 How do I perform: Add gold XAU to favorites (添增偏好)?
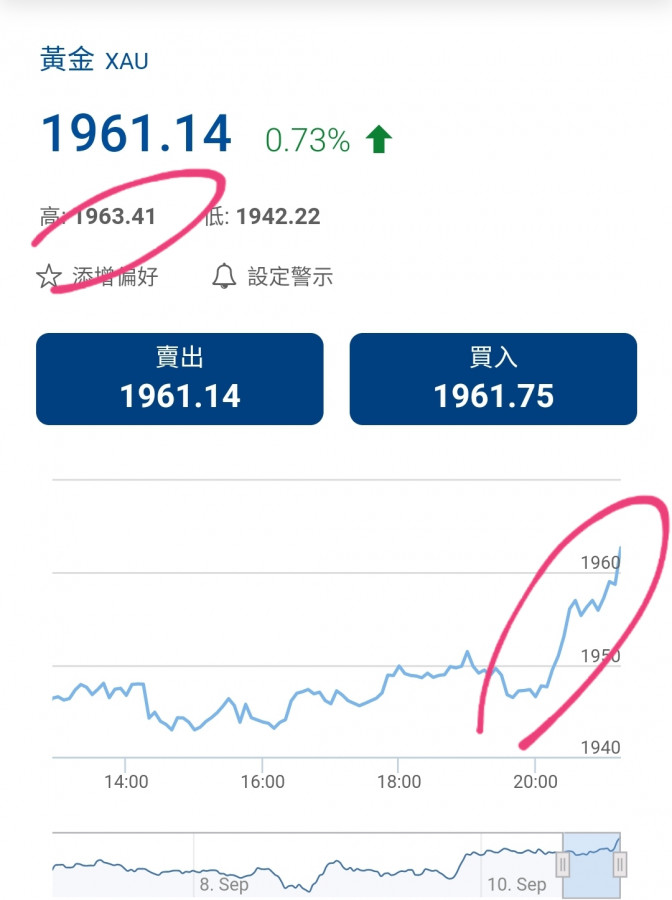pos(97,277)
